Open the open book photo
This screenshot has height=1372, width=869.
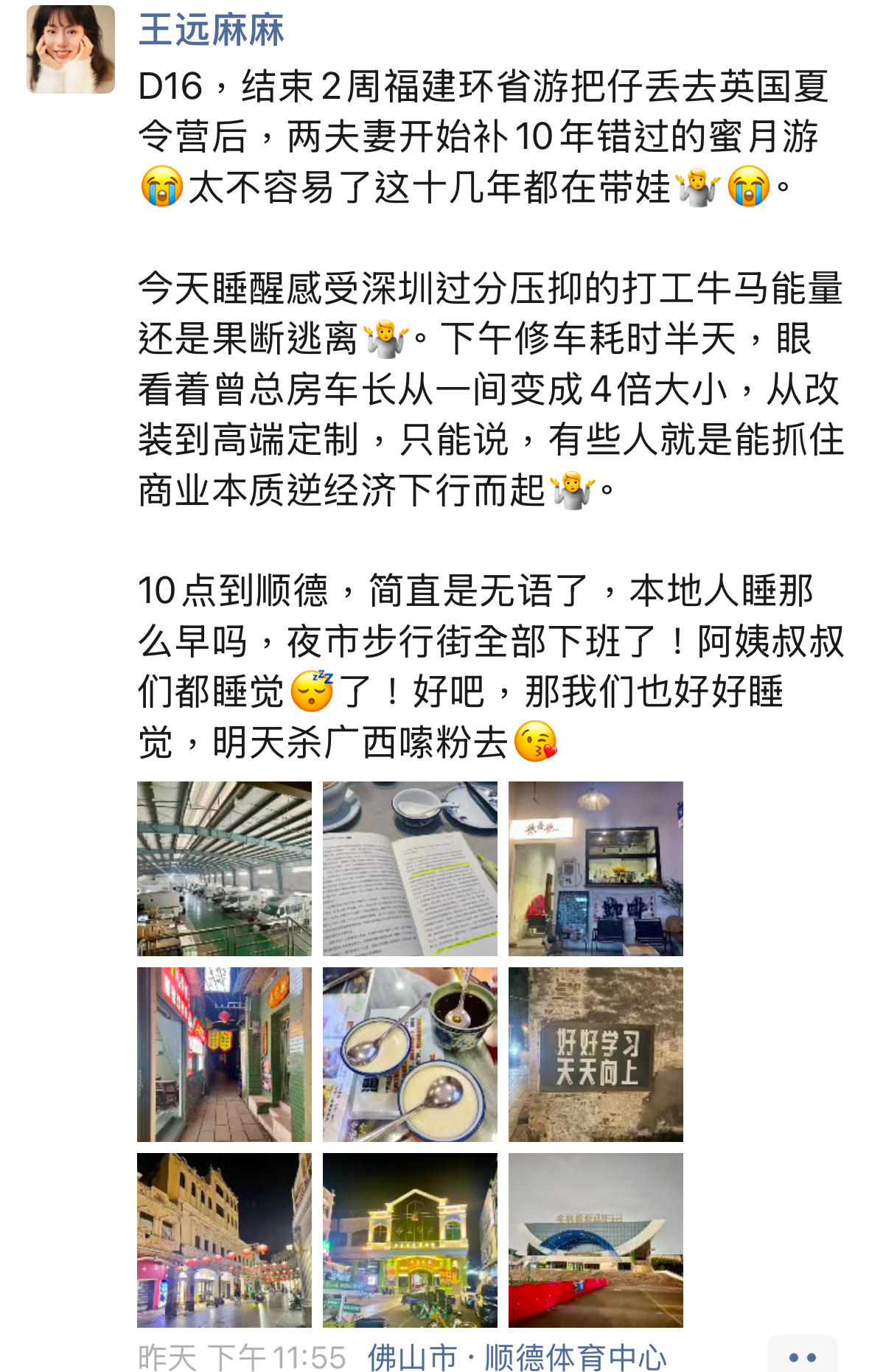(x=410, y=868)
